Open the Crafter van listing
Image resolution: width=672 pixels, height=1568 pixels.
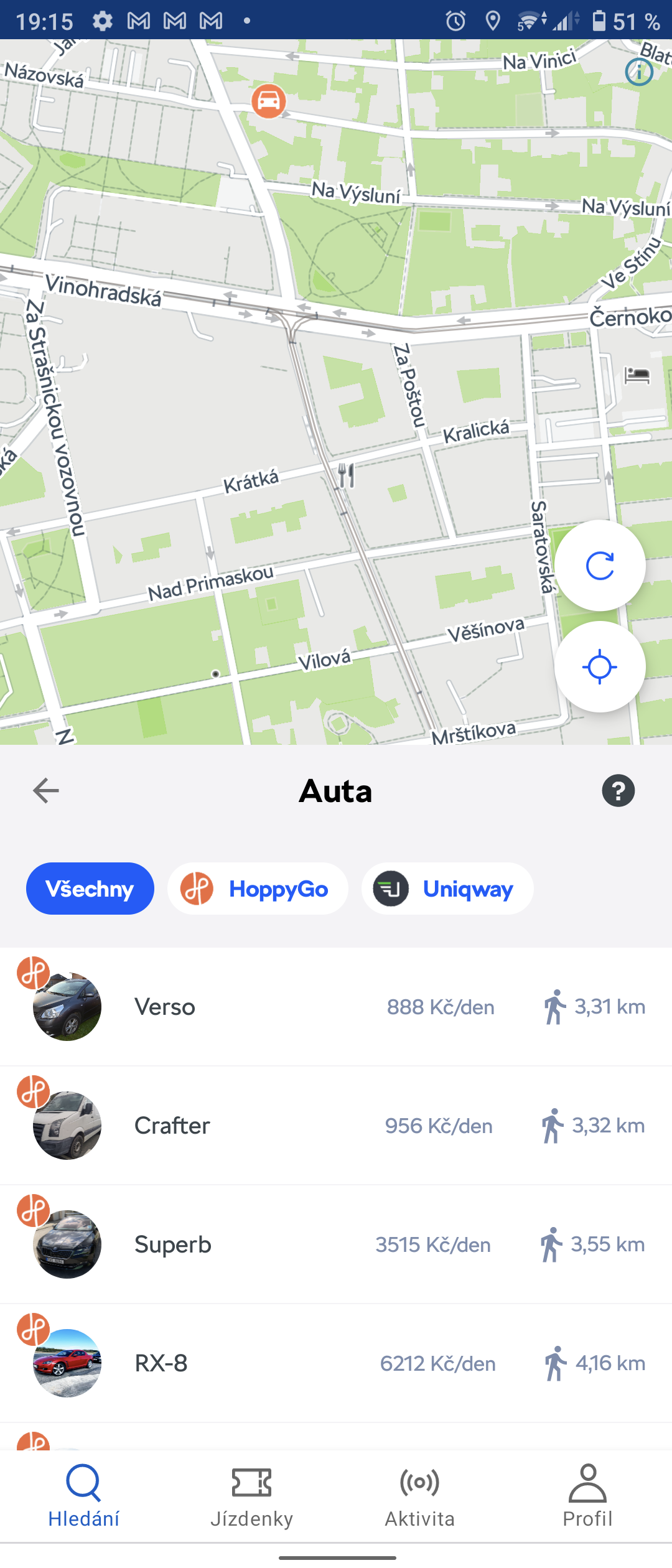pos(336,1125)
